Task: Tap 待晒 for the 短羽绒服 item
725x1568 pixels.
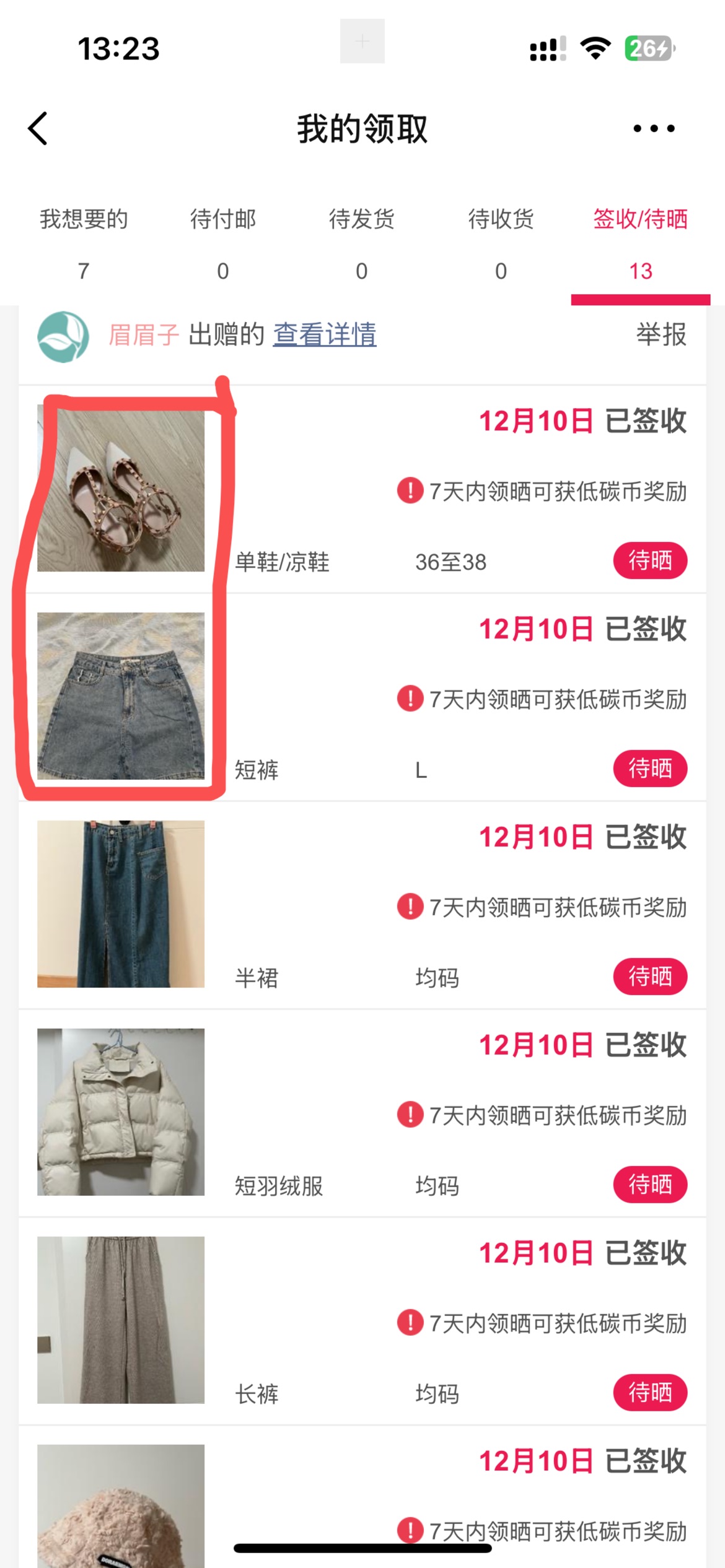Action: [650, 1185]
